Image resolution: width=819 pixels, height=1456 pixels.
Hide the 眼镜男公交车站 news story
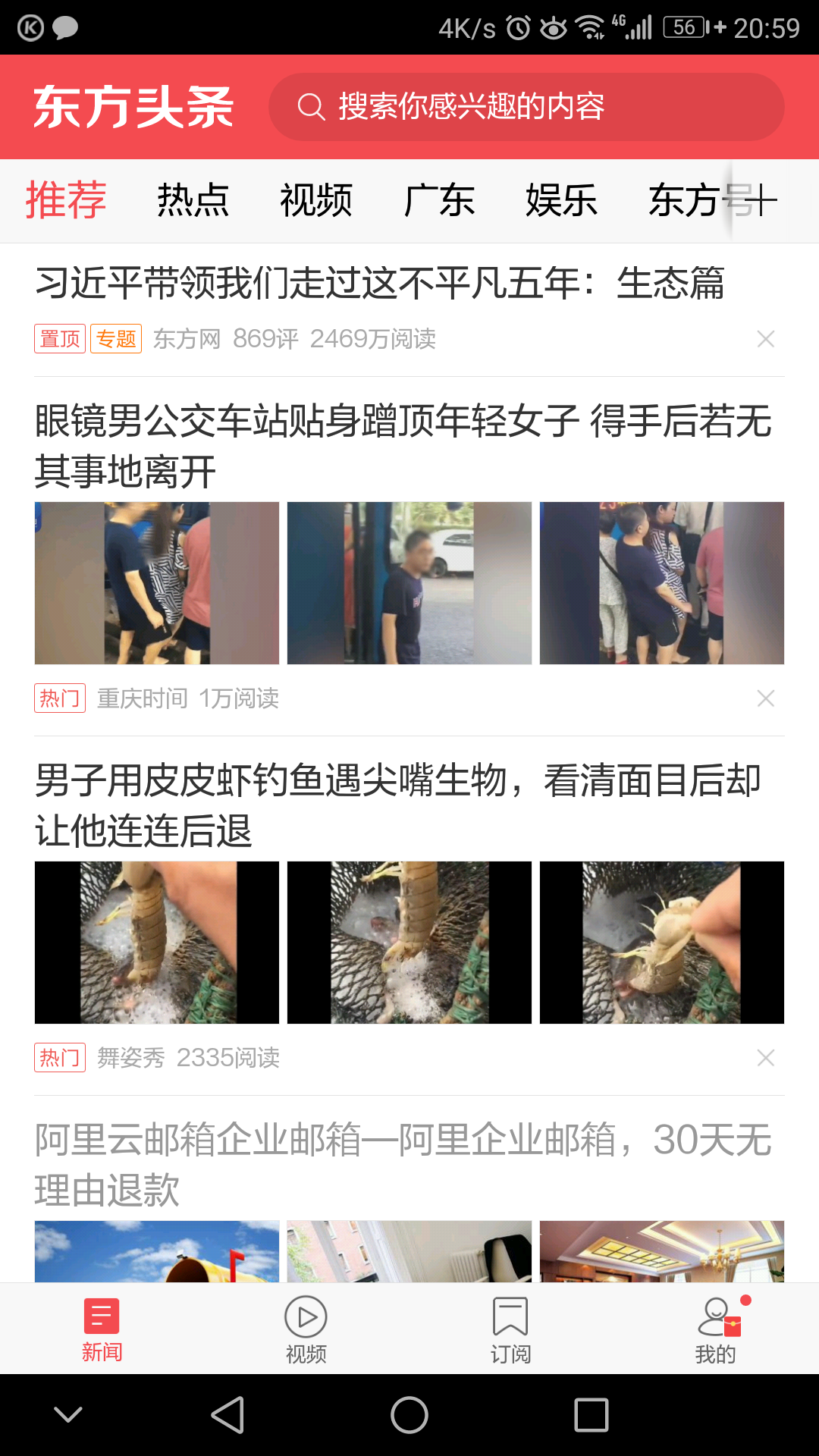(x=767, y=699)
